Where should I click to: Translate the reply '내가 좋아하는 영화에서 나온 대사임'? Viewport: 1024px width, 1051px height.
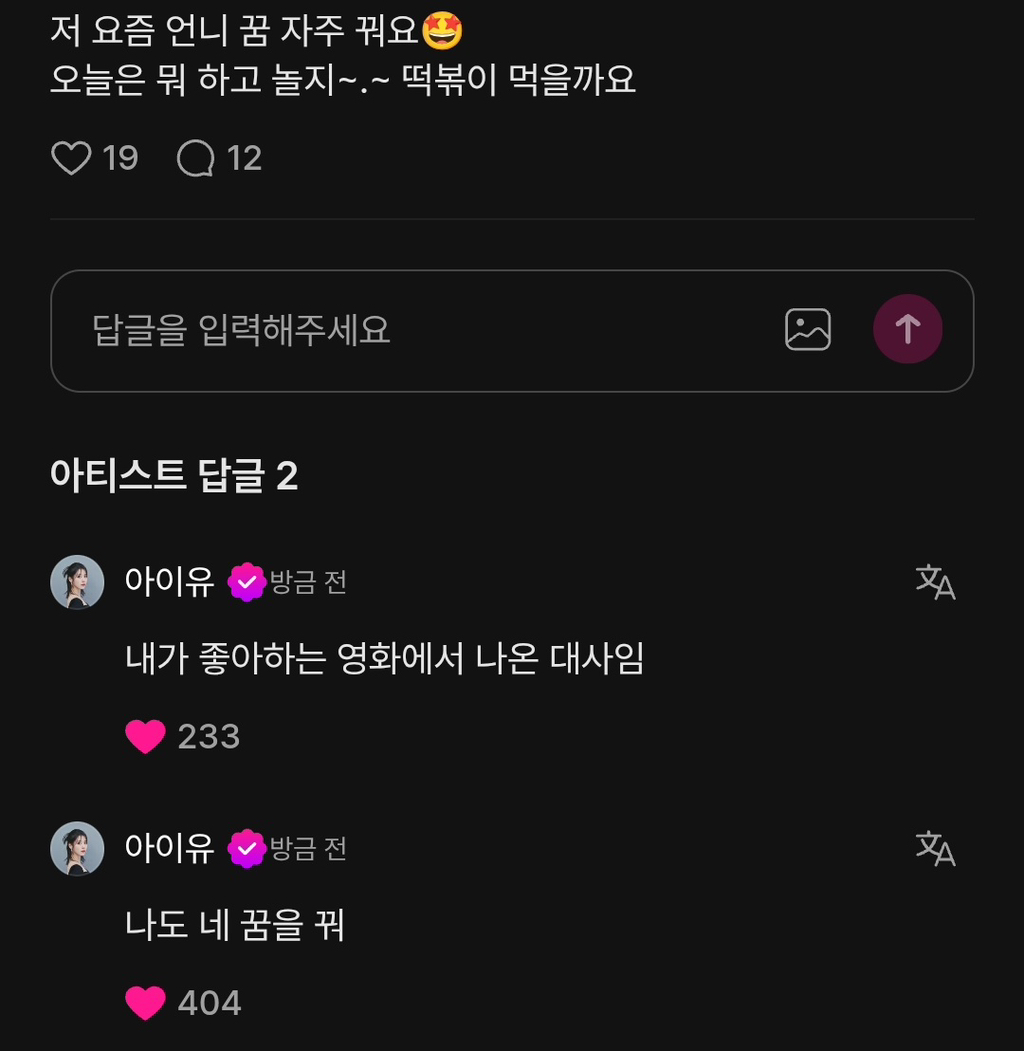(935, 582)
